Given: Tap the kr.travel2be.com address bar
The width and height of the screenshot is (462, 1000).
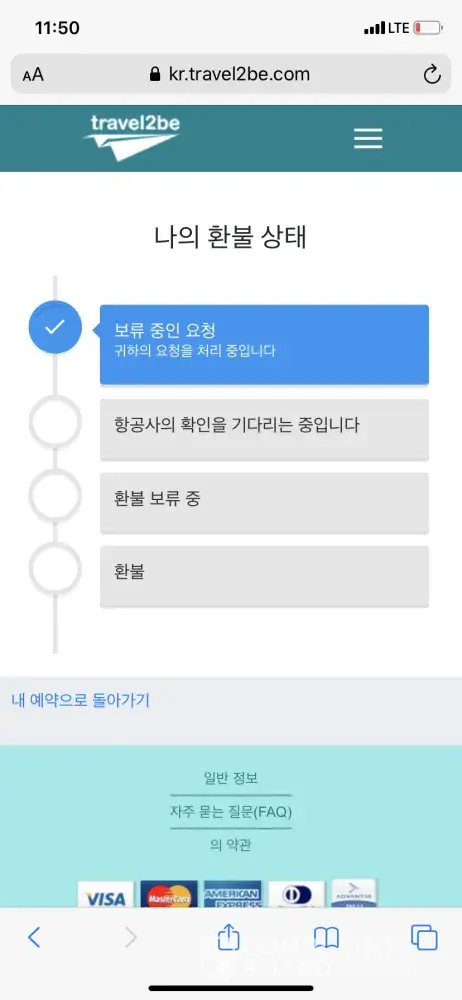Looking at the screenshot, I should pos(230,75).
